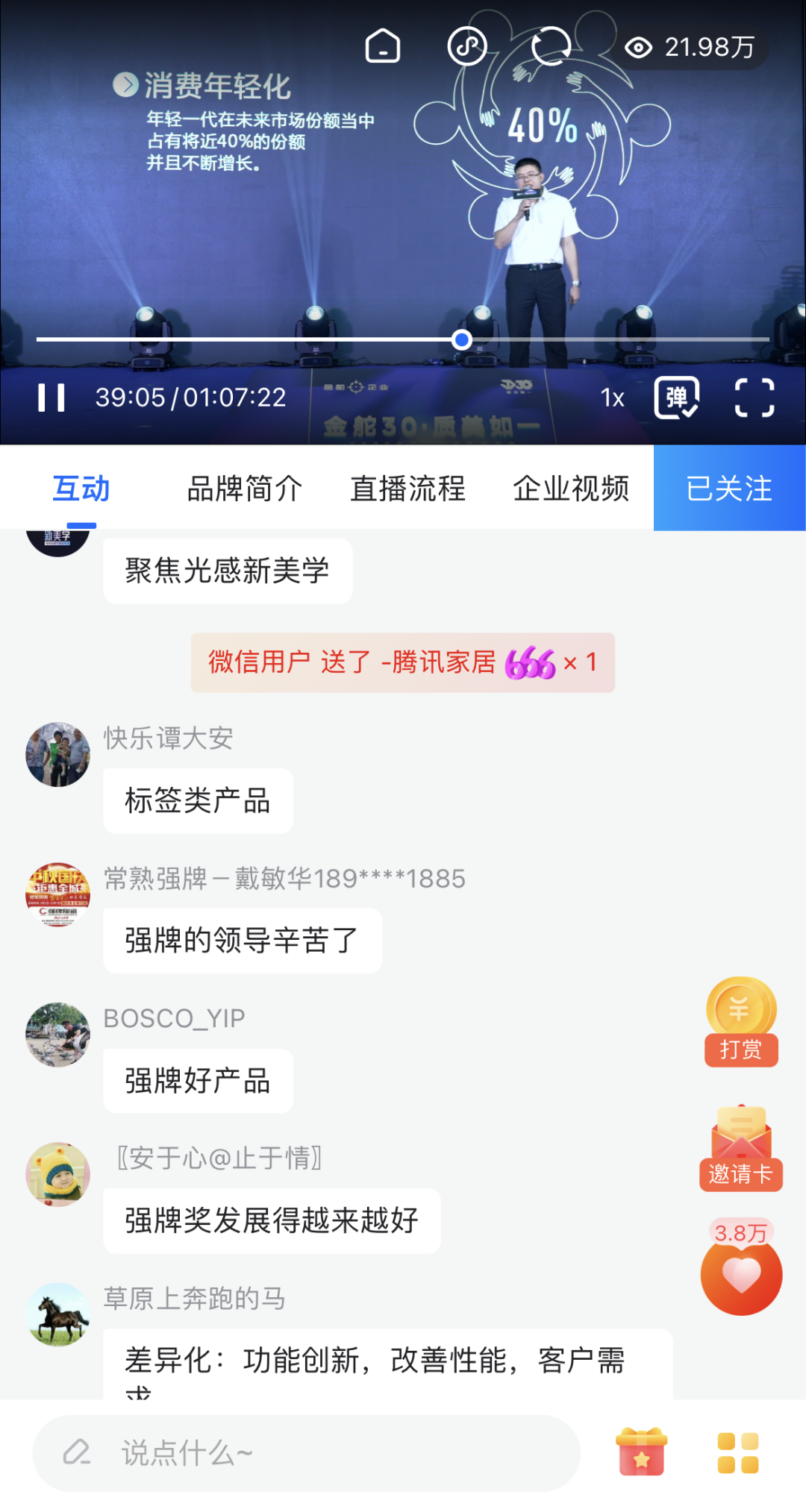Change the 1x playback speed
806x1512 pixels.
pyautogui.click(x=612, y=398)
